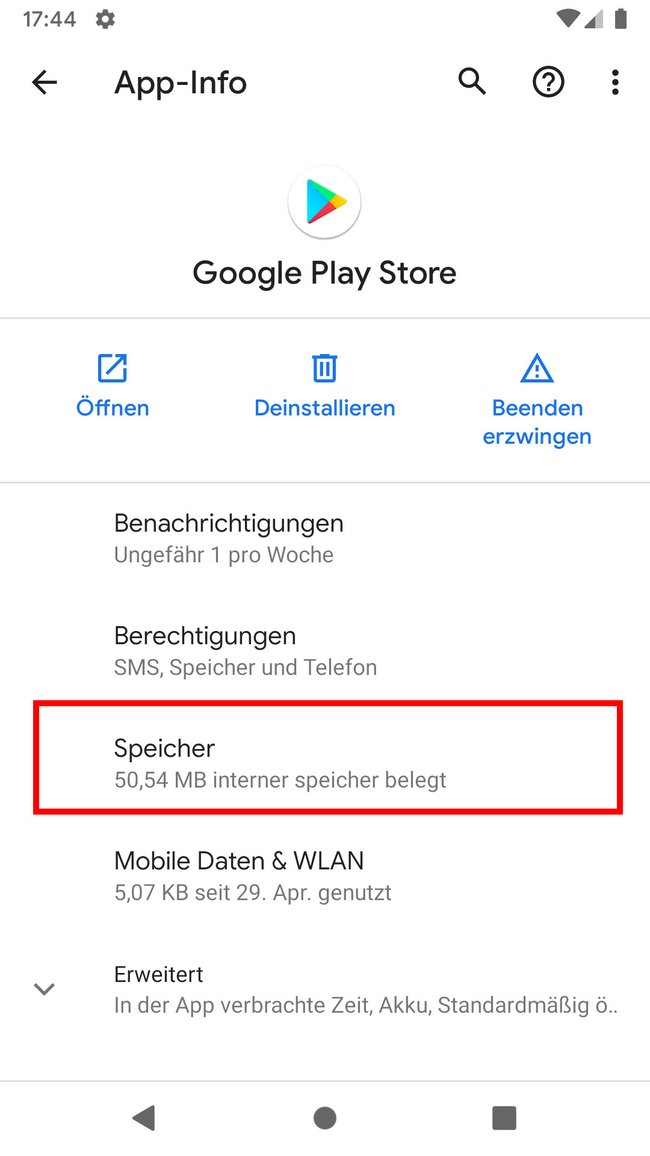Expand the Erweitert section
The image size is (650, 1156).
(325, 989)
